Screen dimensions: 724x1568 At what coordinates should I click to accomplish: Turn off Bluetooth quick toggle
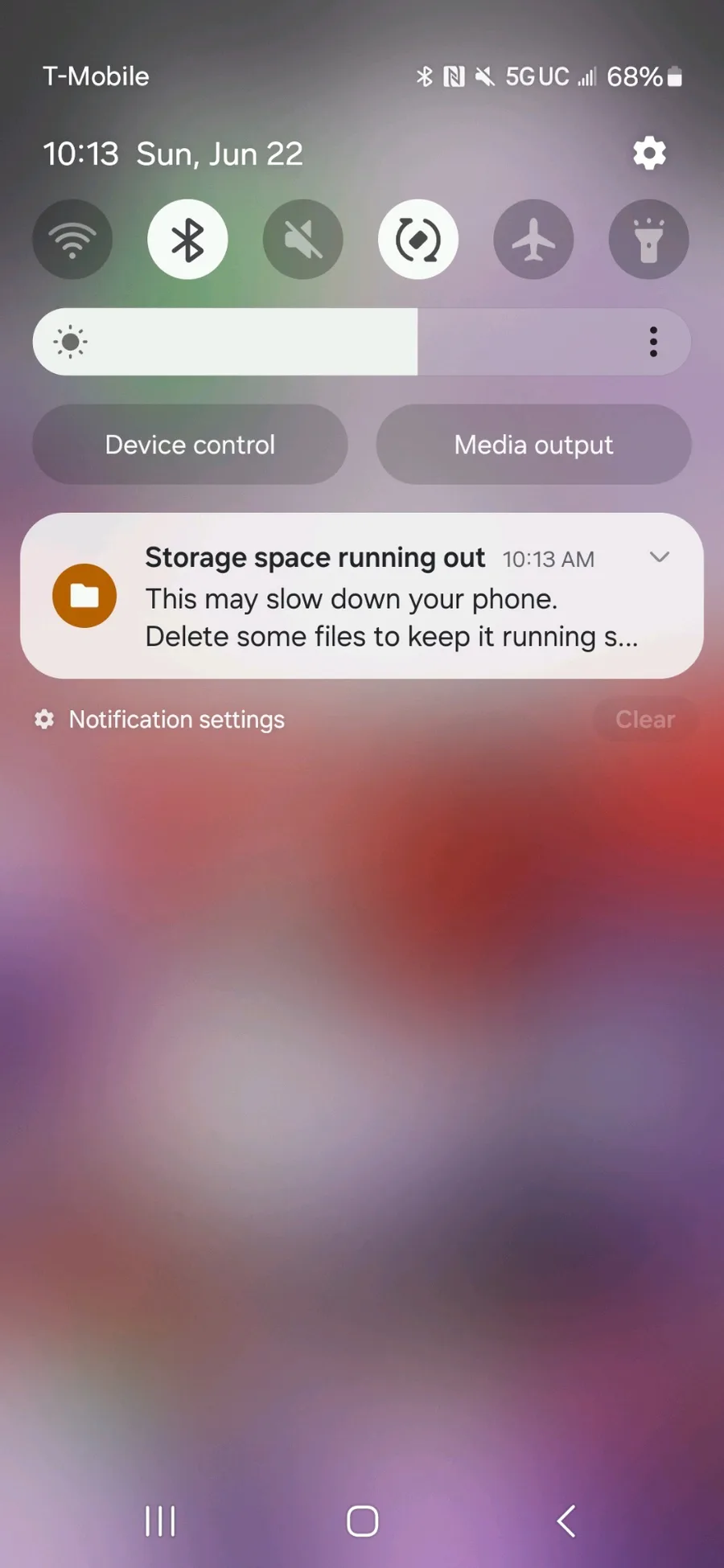[x=187, y=240]
